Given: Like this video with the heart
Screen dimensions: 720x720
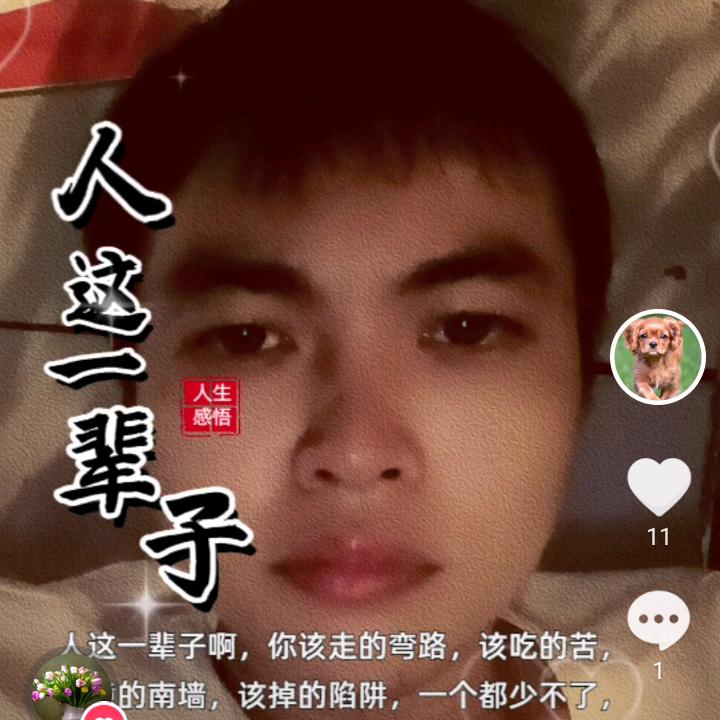Looking at the screenshot, I should (659, 487).
